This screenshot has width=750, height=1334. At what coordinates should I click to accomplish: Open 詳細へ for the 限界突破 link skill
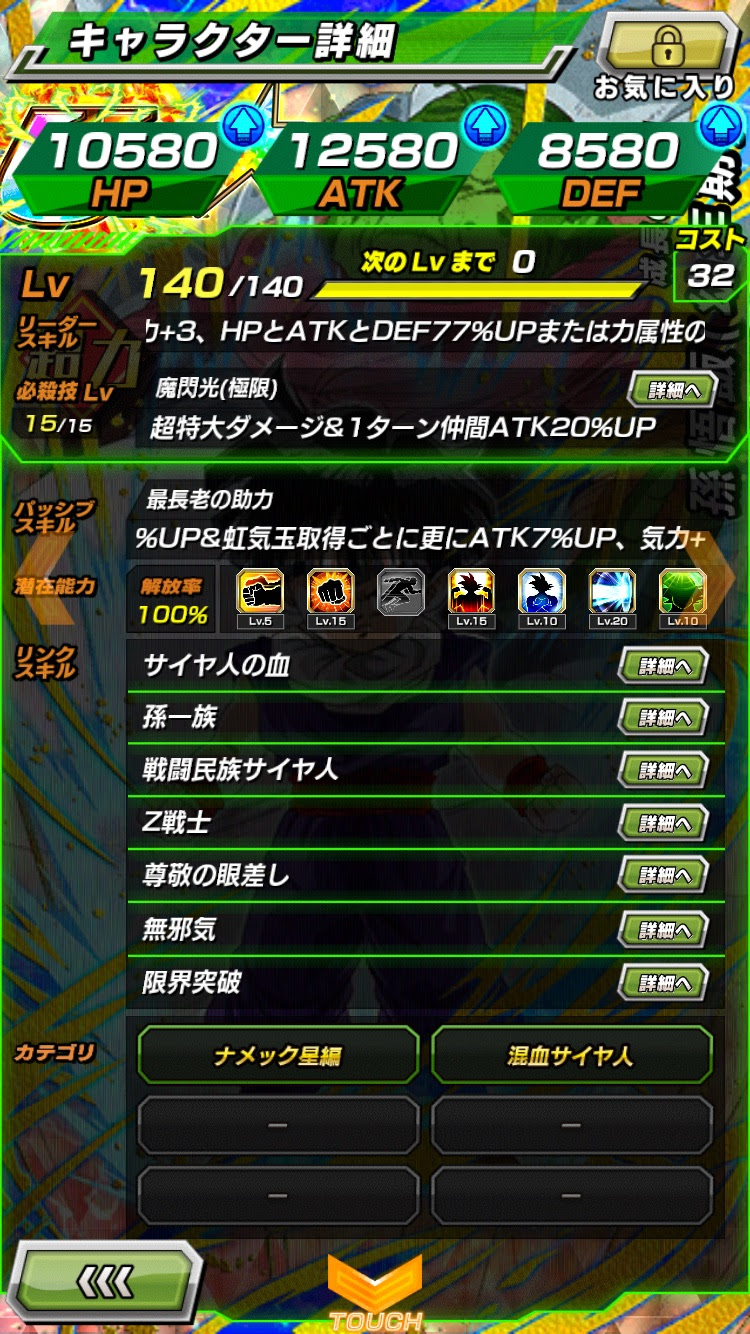click(x=664, y=983)
